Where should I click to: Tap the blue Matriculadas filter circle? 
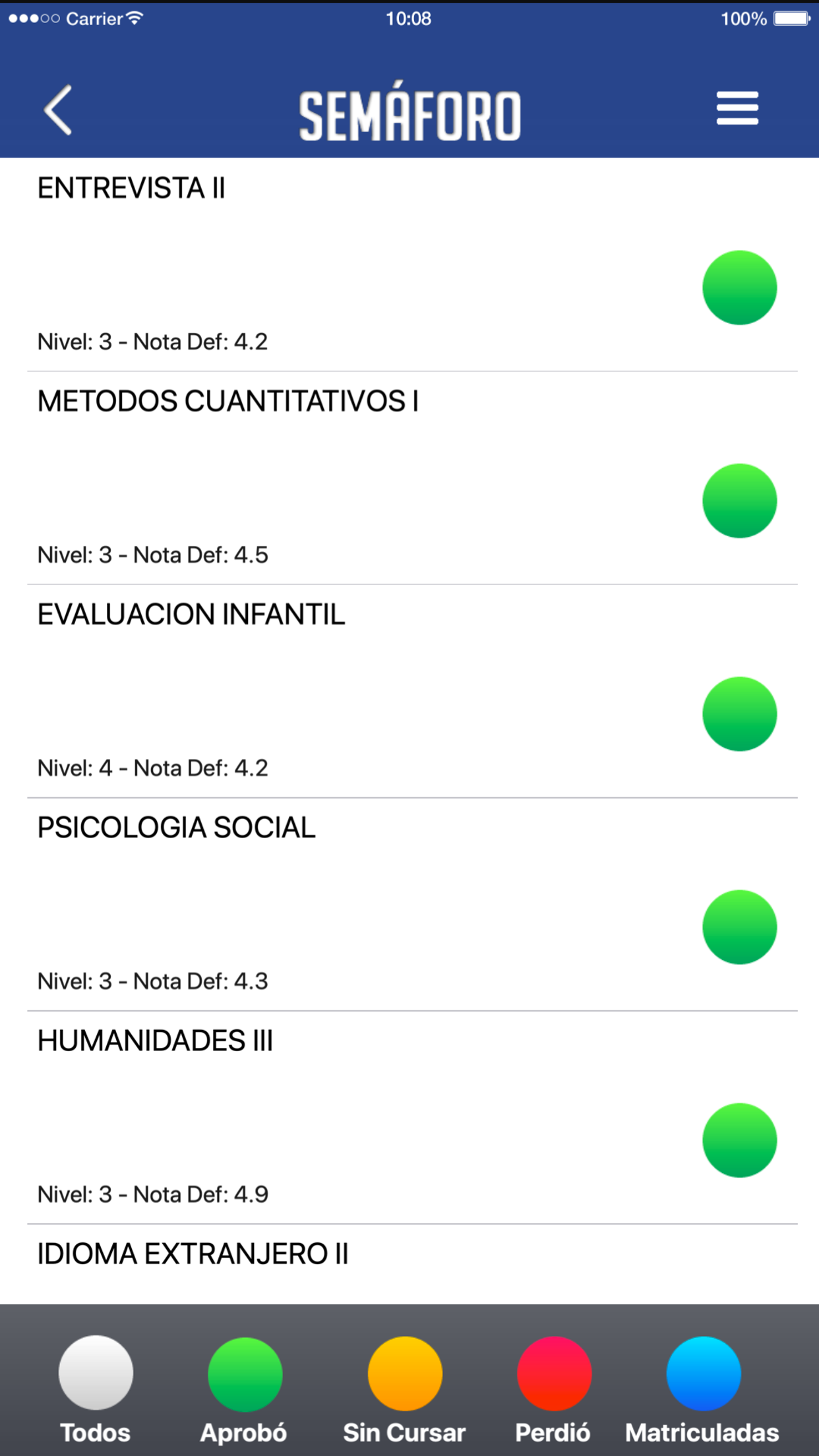(703, 1374)
